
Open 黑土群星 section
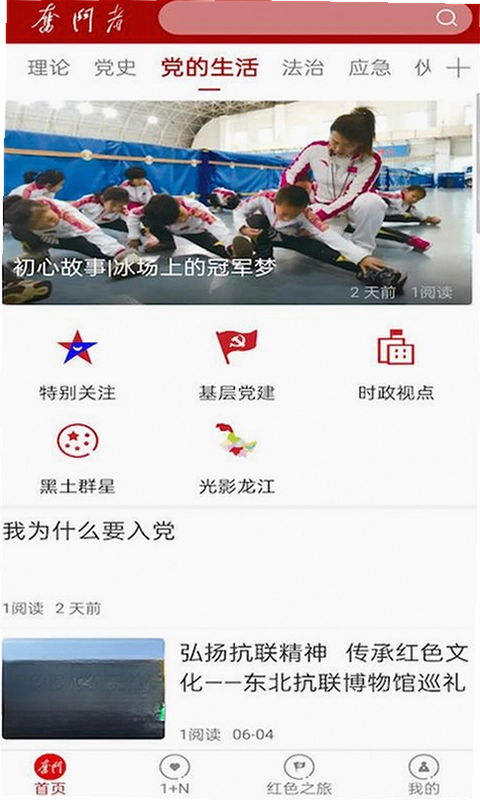click(x=78, y=458)
